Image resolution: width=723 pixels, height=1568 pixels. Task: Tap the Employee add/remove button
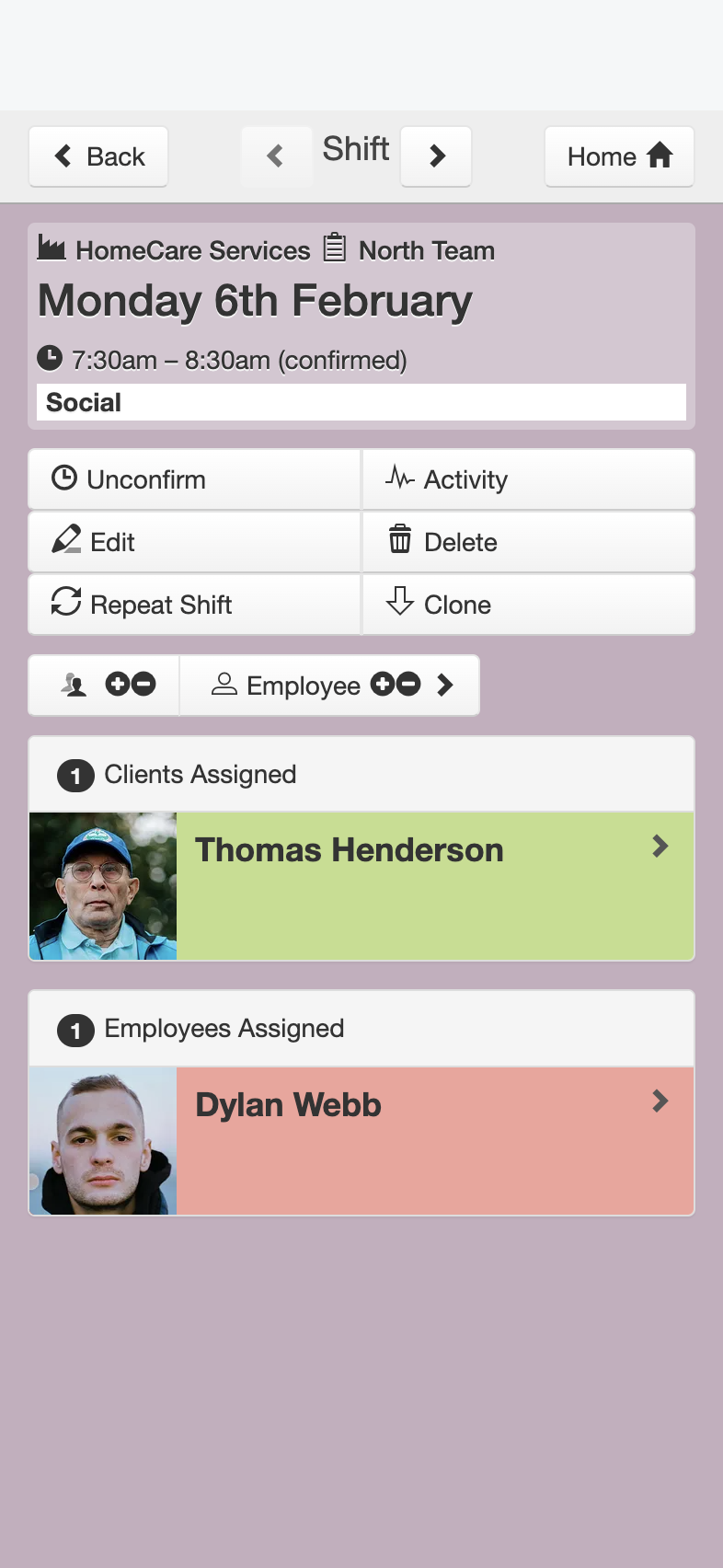point(330,686)
